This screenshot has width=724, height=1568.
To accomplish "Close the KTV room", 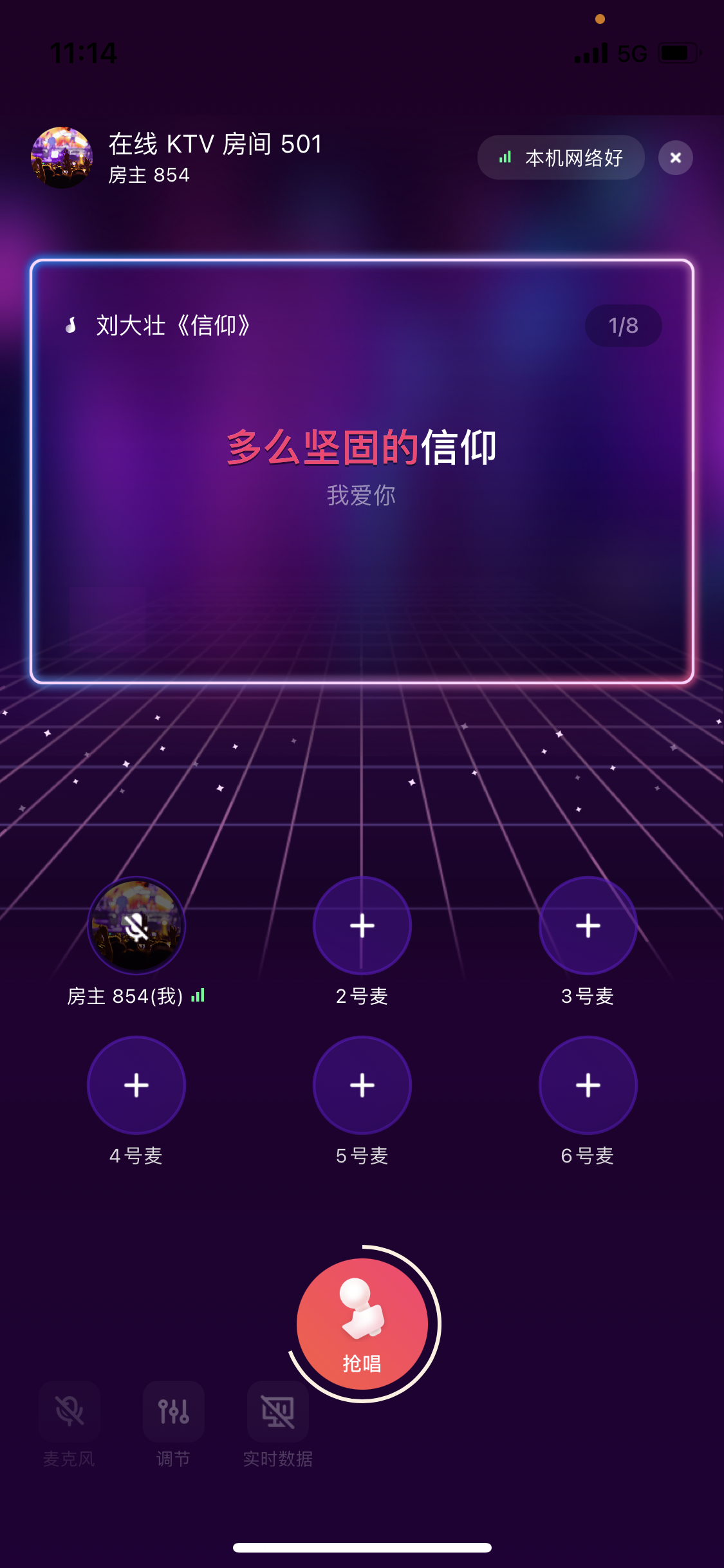I will coord(675,158).
